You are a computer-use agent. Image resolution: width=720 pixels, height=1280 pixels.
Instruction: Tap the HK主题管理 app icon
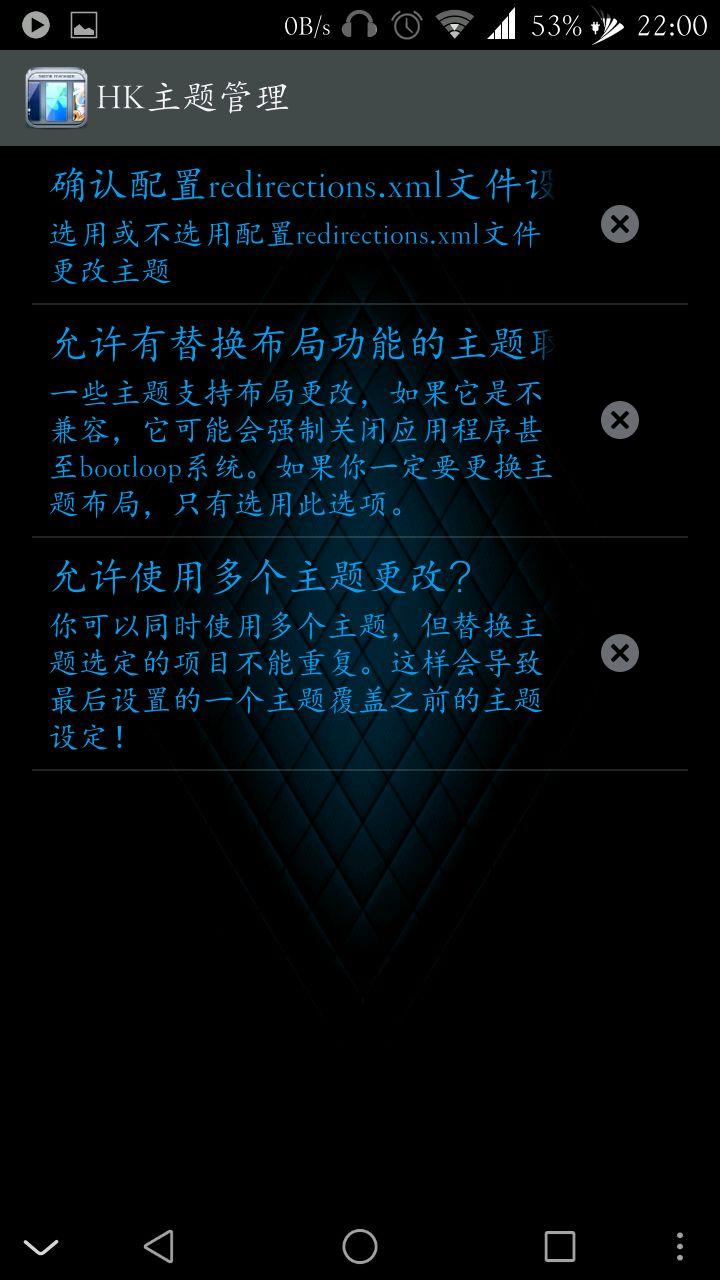coord(56,98)
